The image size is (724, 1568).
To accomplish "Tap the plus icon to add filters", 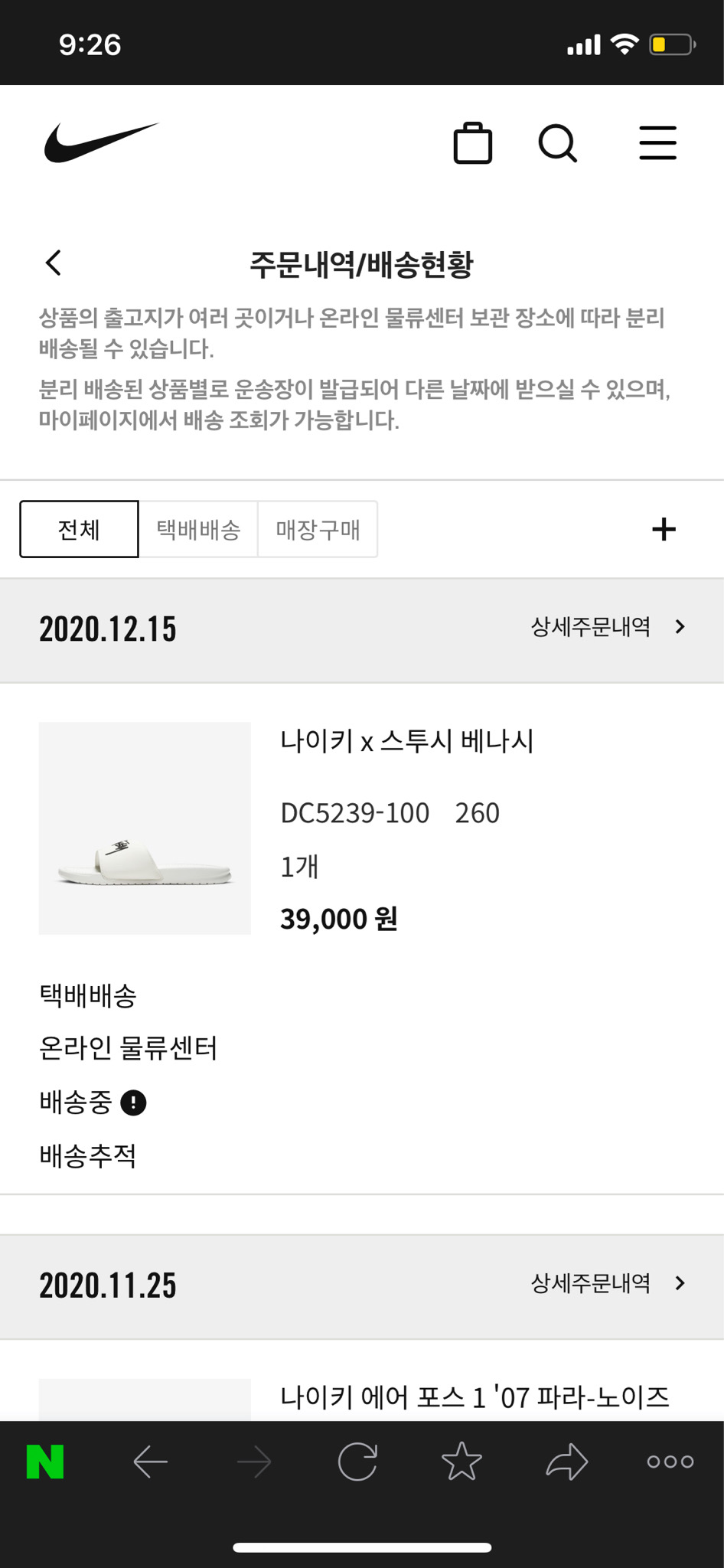I will 664,529.
